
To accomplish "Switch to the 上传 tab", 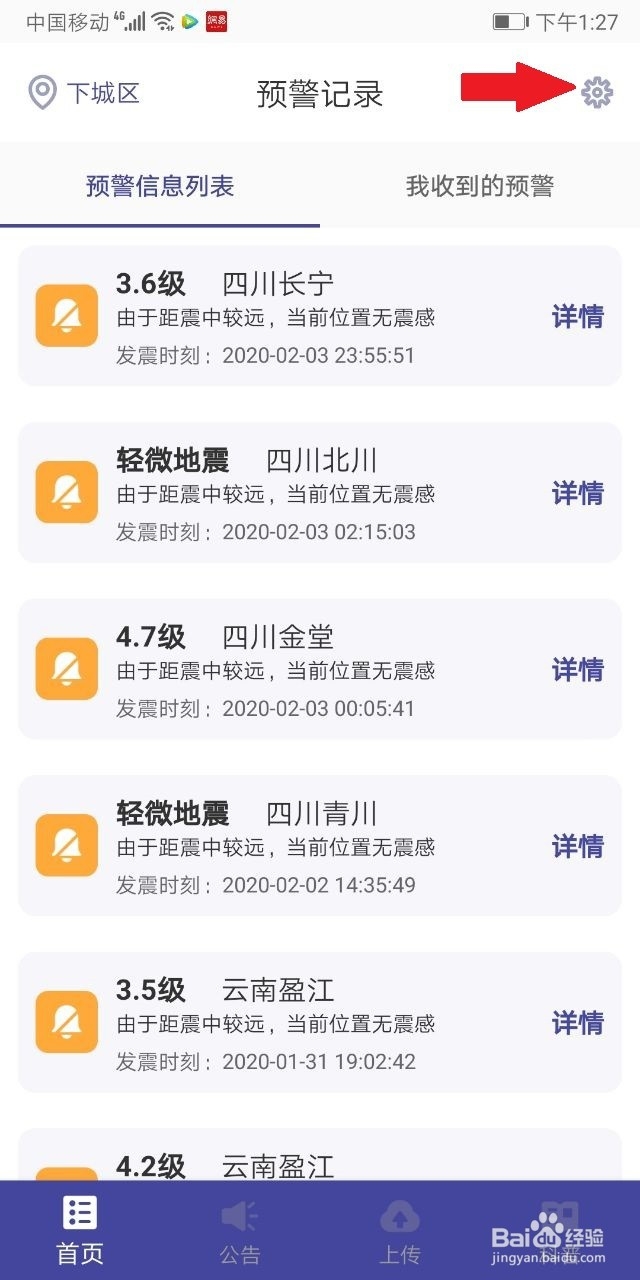I will point(400,1230).
